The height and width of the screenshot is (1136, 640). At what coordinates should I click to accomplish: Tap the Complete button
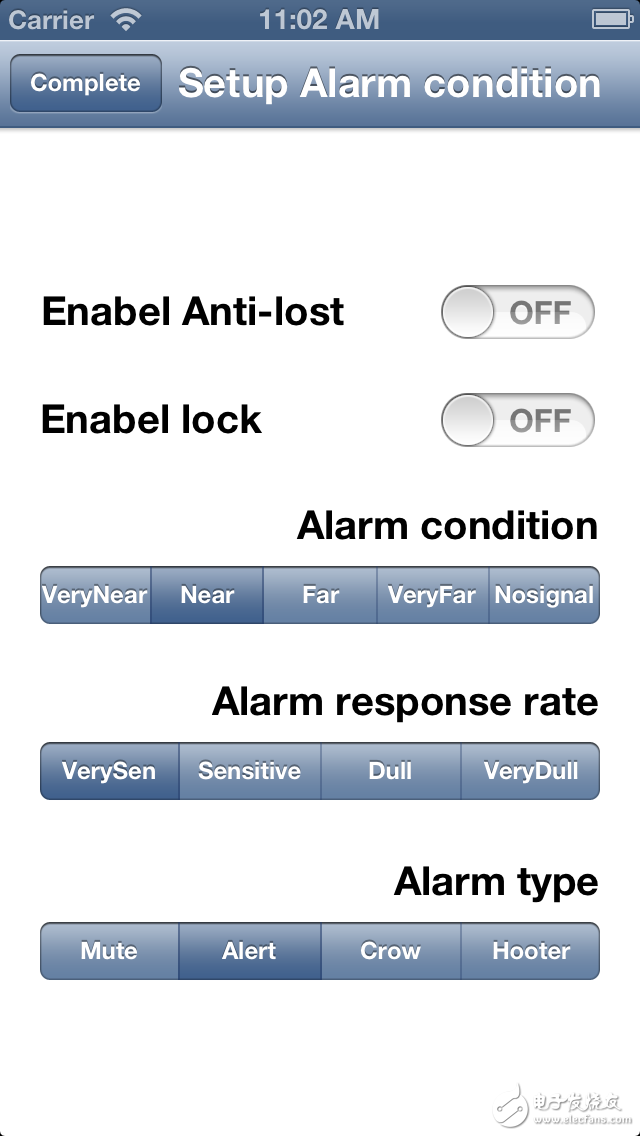[x=85, y=84]
